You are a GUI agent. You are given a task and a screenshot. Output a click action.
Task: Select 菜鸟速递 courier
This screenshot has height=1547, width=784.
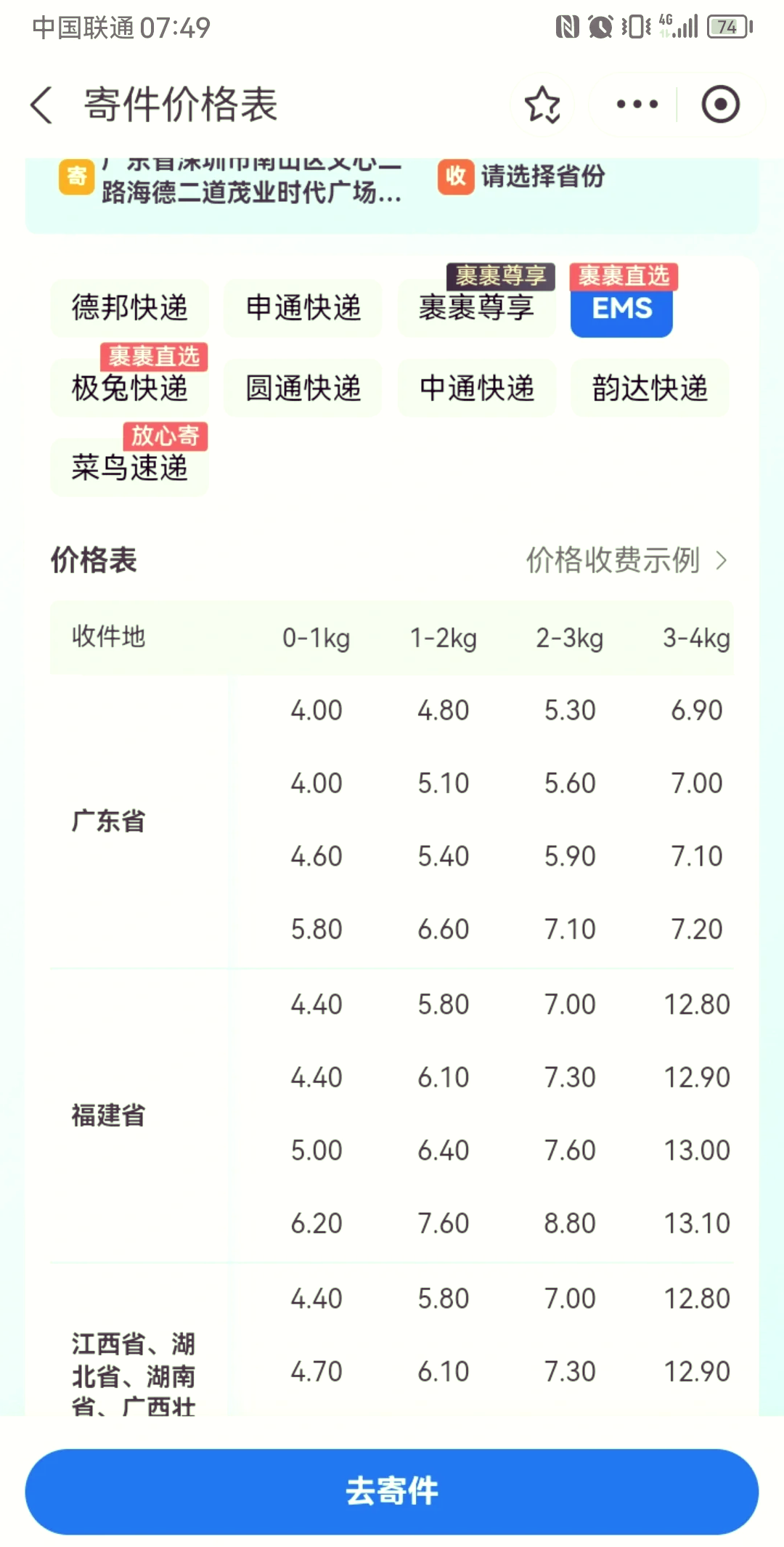[x=129, y=467]
